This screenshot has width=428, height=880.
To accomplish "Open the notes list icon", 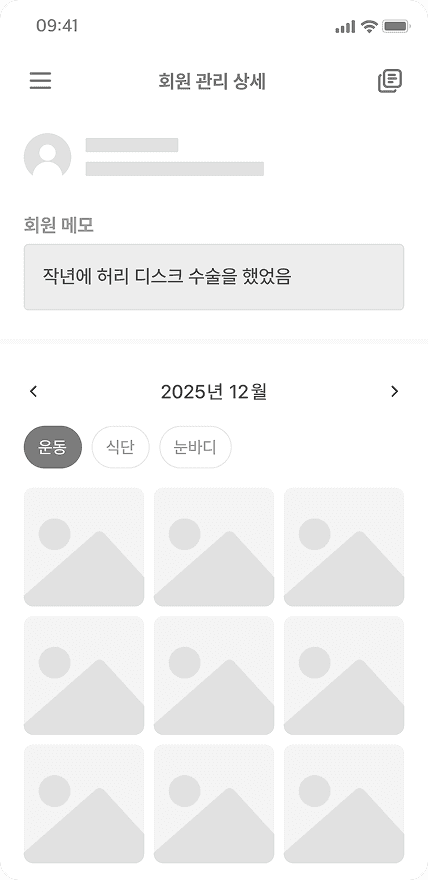I will coord(390,81).
